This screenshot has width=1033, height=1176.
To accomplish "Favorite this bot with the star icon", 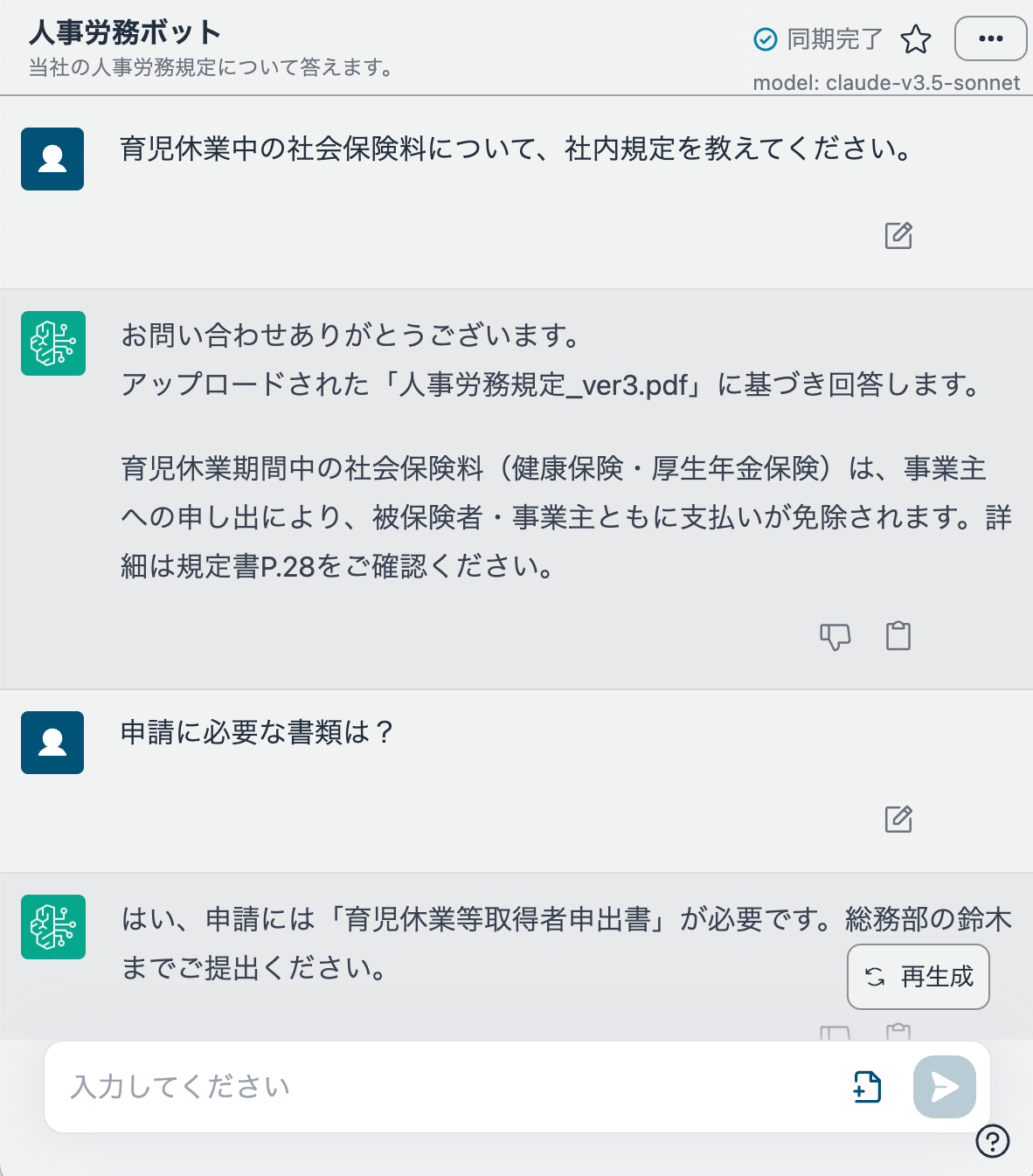I will (915, 39).
